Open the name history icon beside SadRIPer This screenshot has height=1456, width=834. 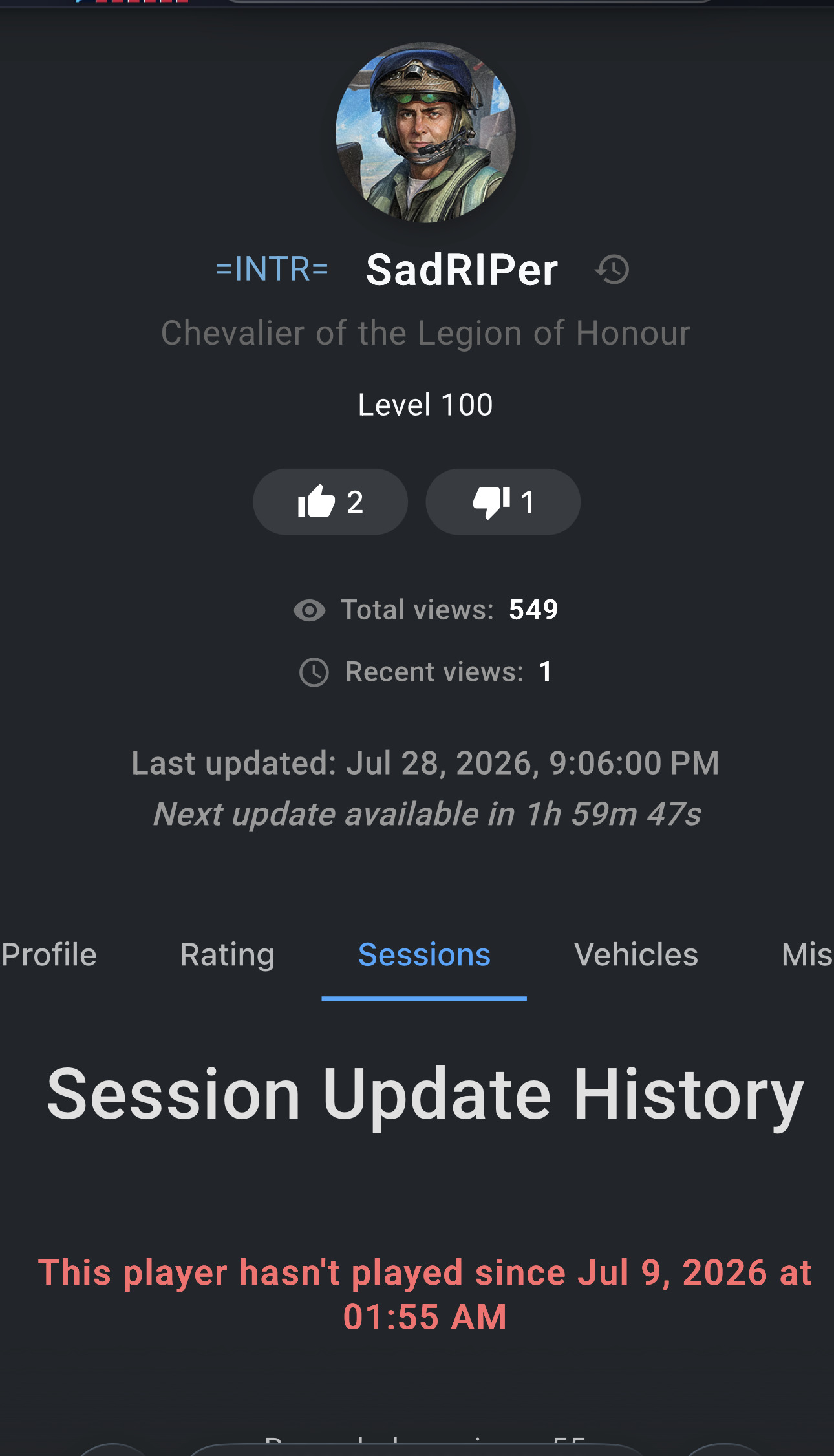pyautogui.click(x=612, y=270)
